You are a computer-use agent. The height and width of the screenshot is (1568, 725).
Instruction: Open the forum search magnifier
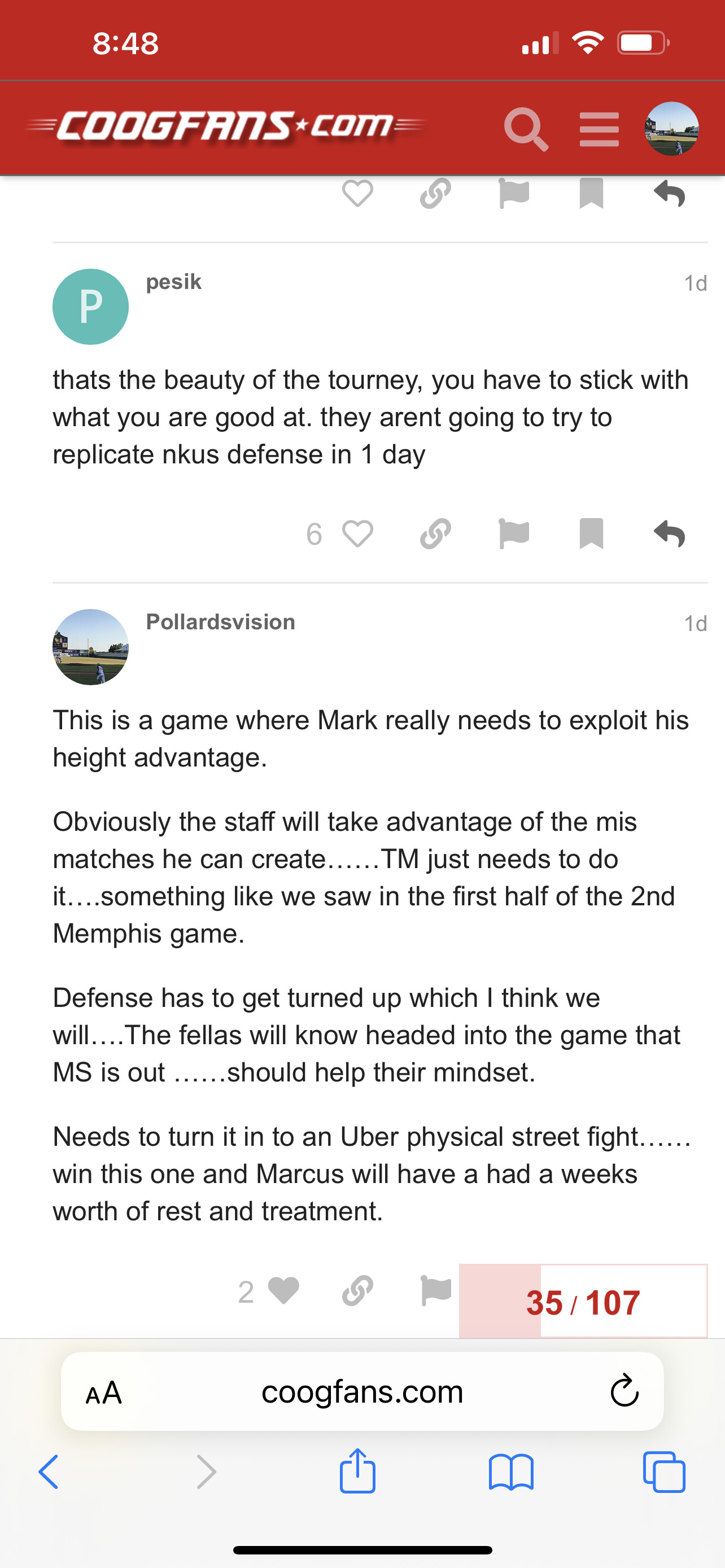click(x=525, y=129)
